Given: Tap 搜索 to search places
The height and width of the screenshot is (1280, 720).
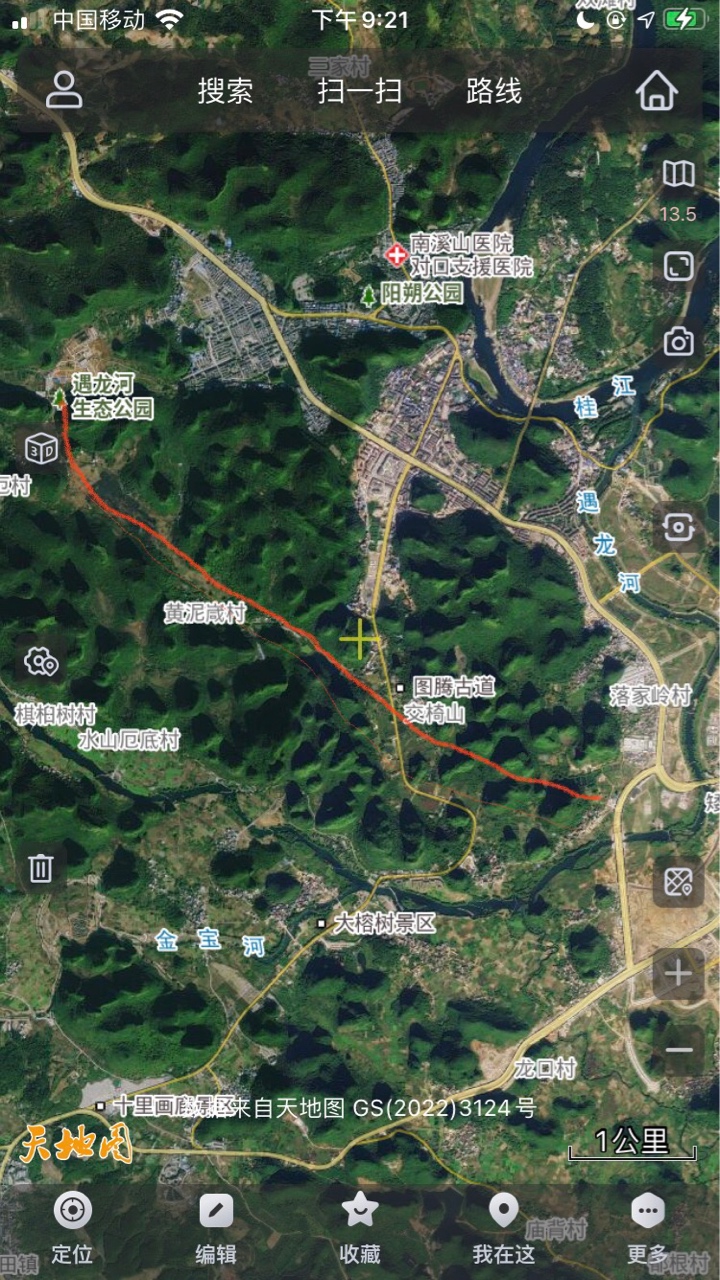Looking at the screenshot, I should [225, 91].
